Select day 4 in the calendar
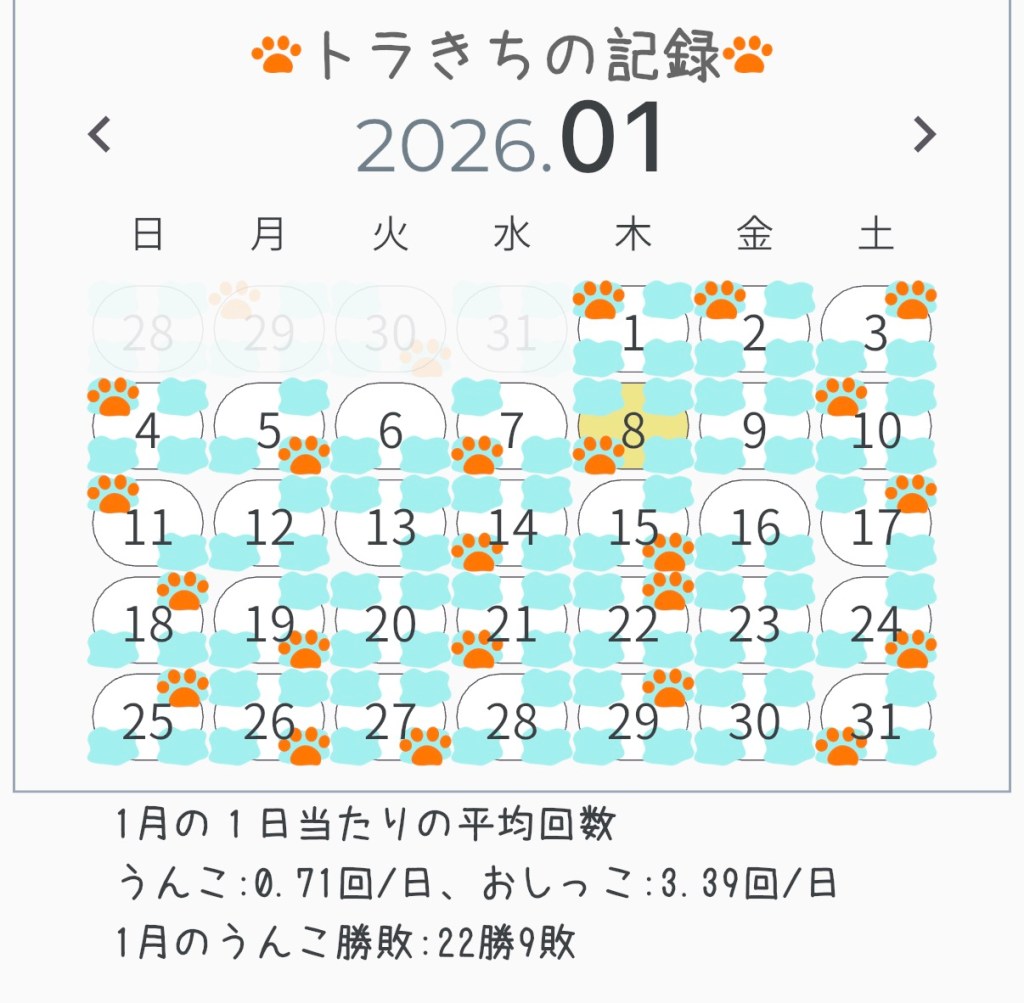1024x1003 pixels. pos(147,430)
